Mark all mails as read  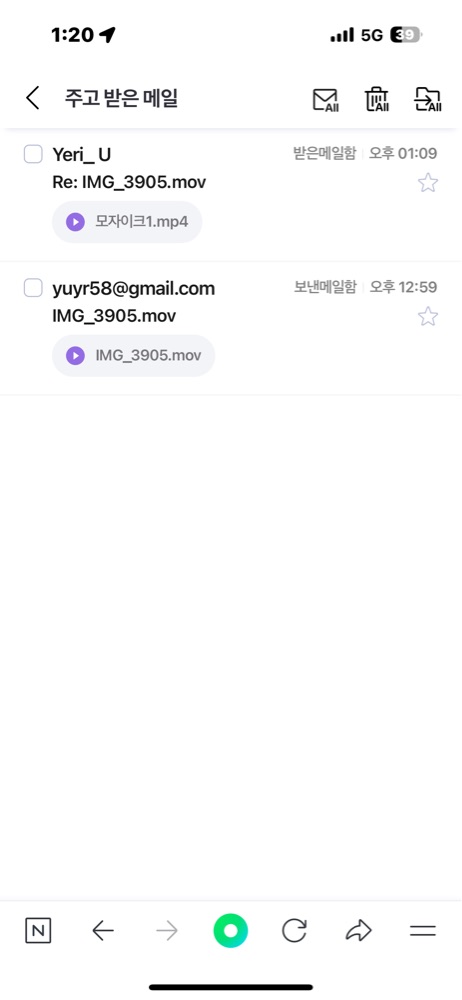click(x=325, y=99)
